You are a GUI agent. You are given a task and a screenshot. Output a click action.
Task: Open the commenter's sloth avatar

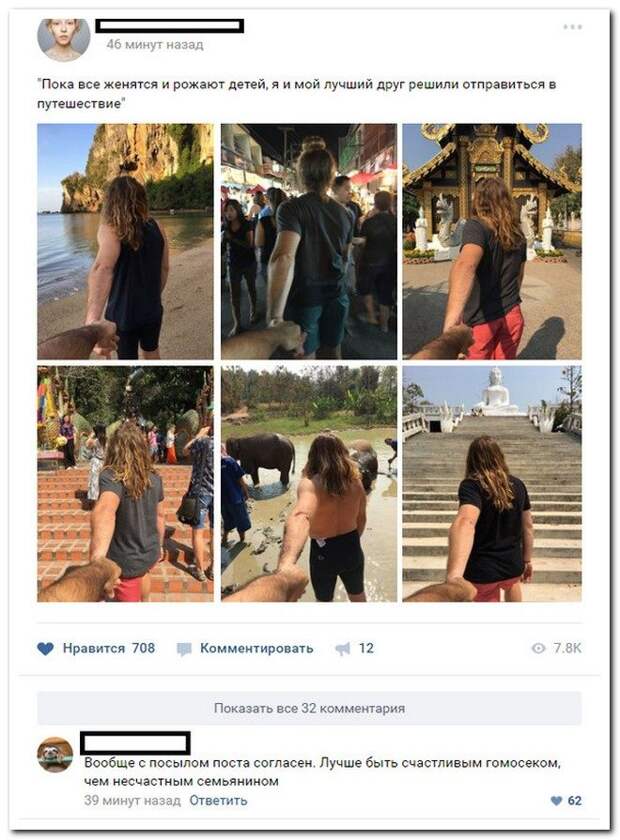55,756
